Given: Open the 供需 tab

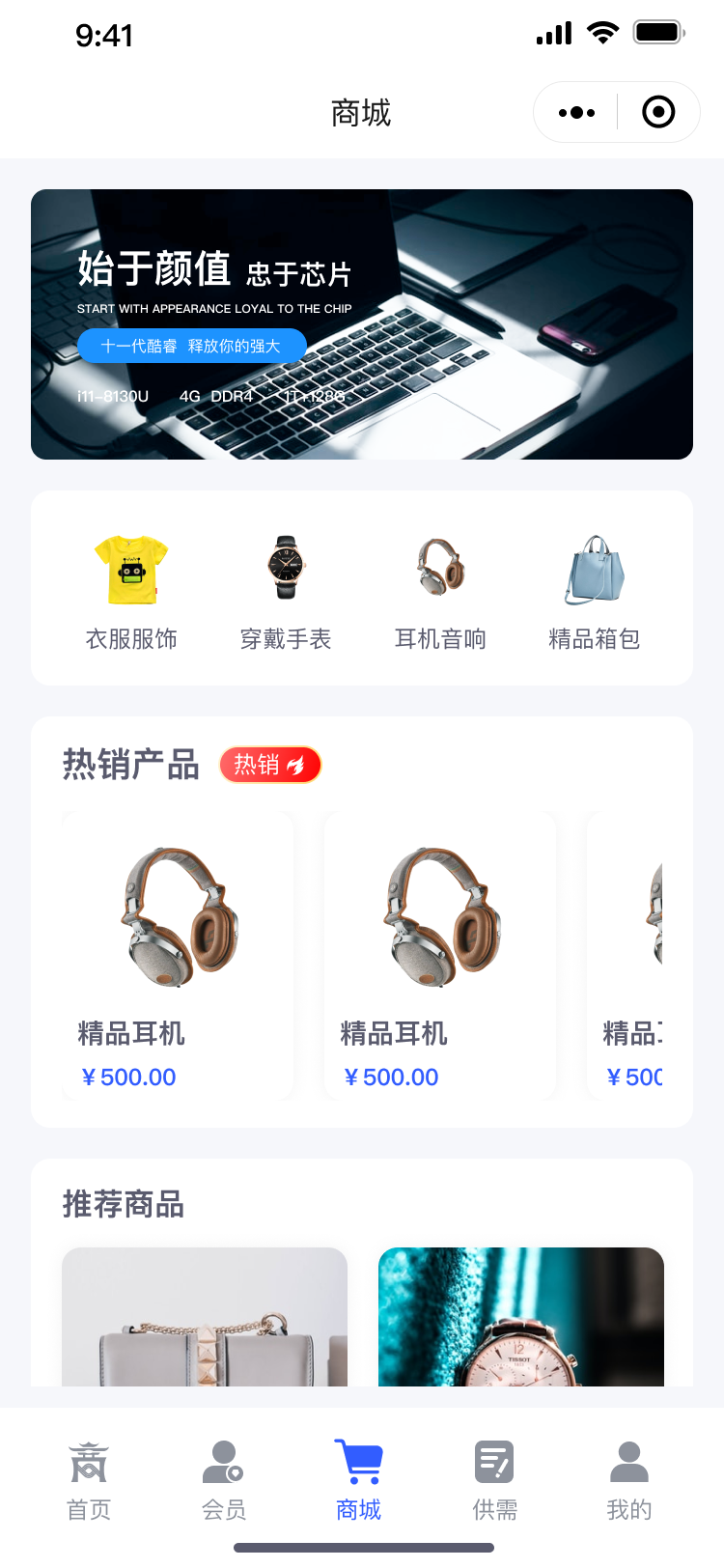Looking at the screenshot, I should (x=494, y=1479).
